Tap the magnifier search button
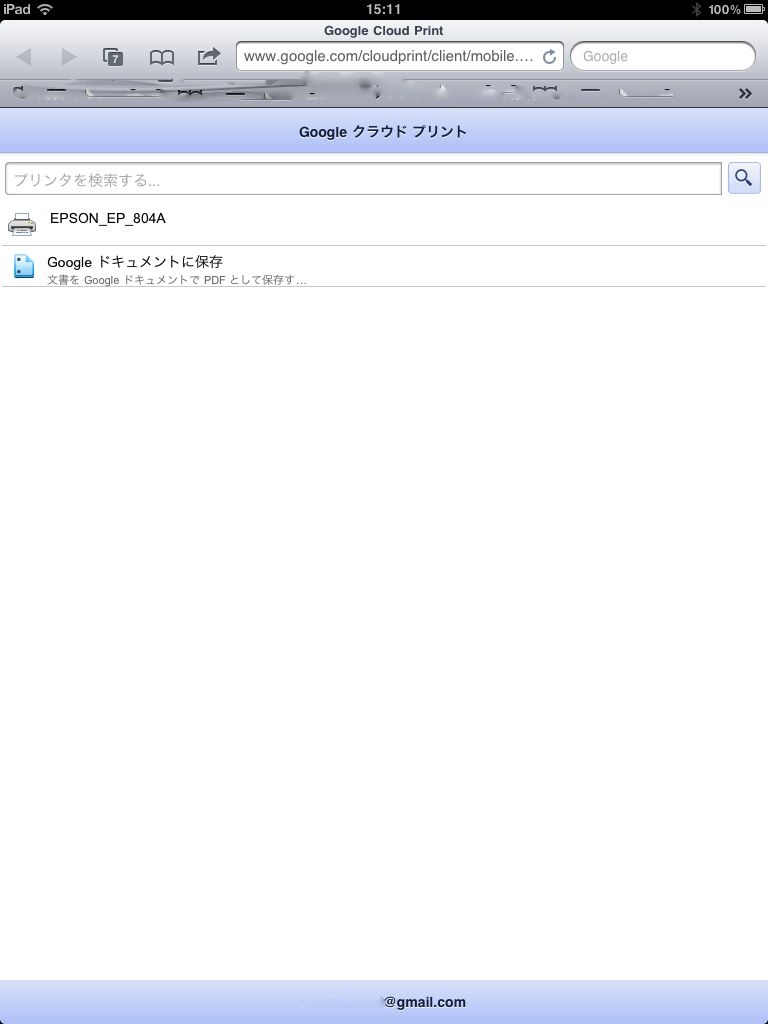 point(744,178)
